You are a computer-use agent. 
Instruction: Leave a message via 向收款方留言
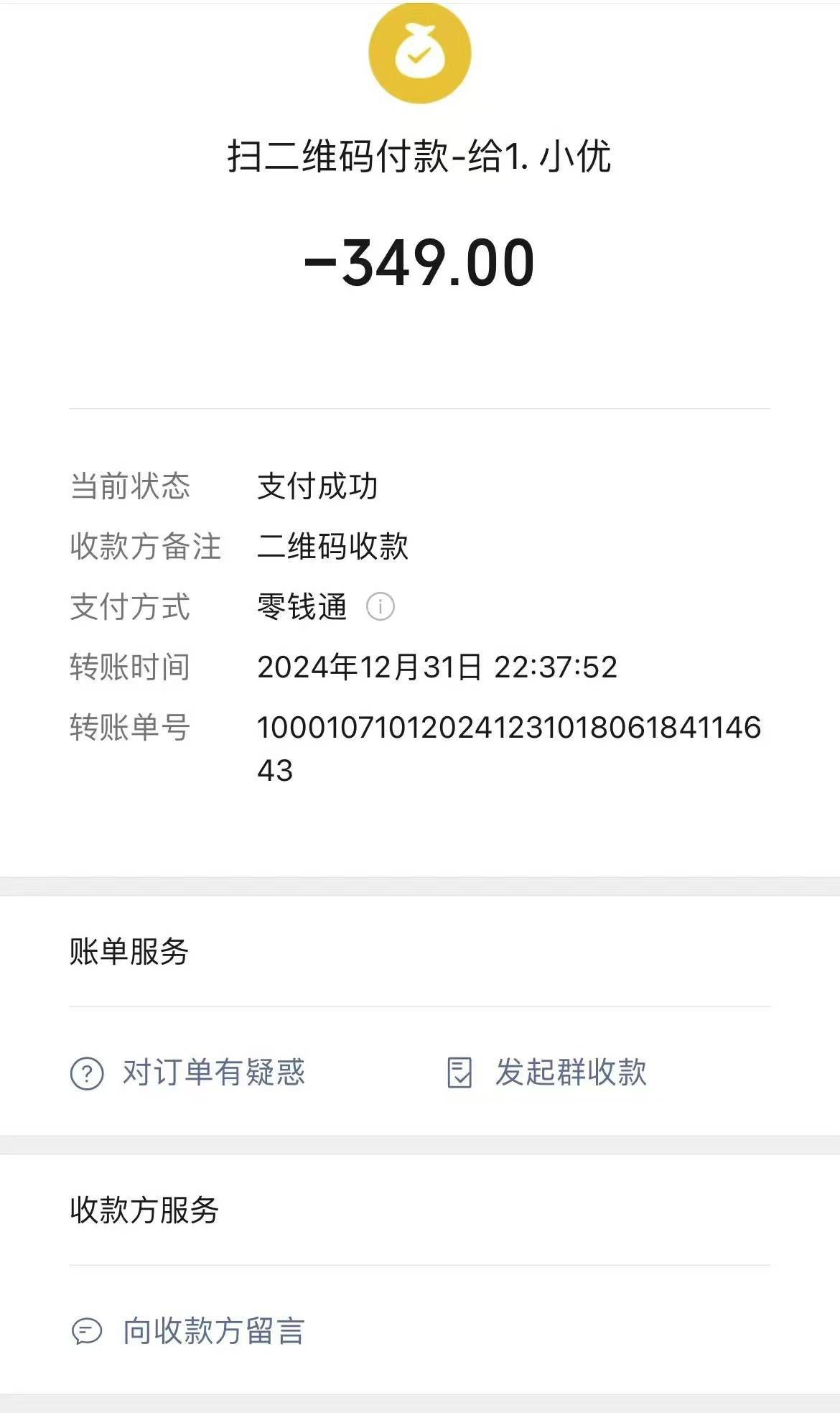188,1331
